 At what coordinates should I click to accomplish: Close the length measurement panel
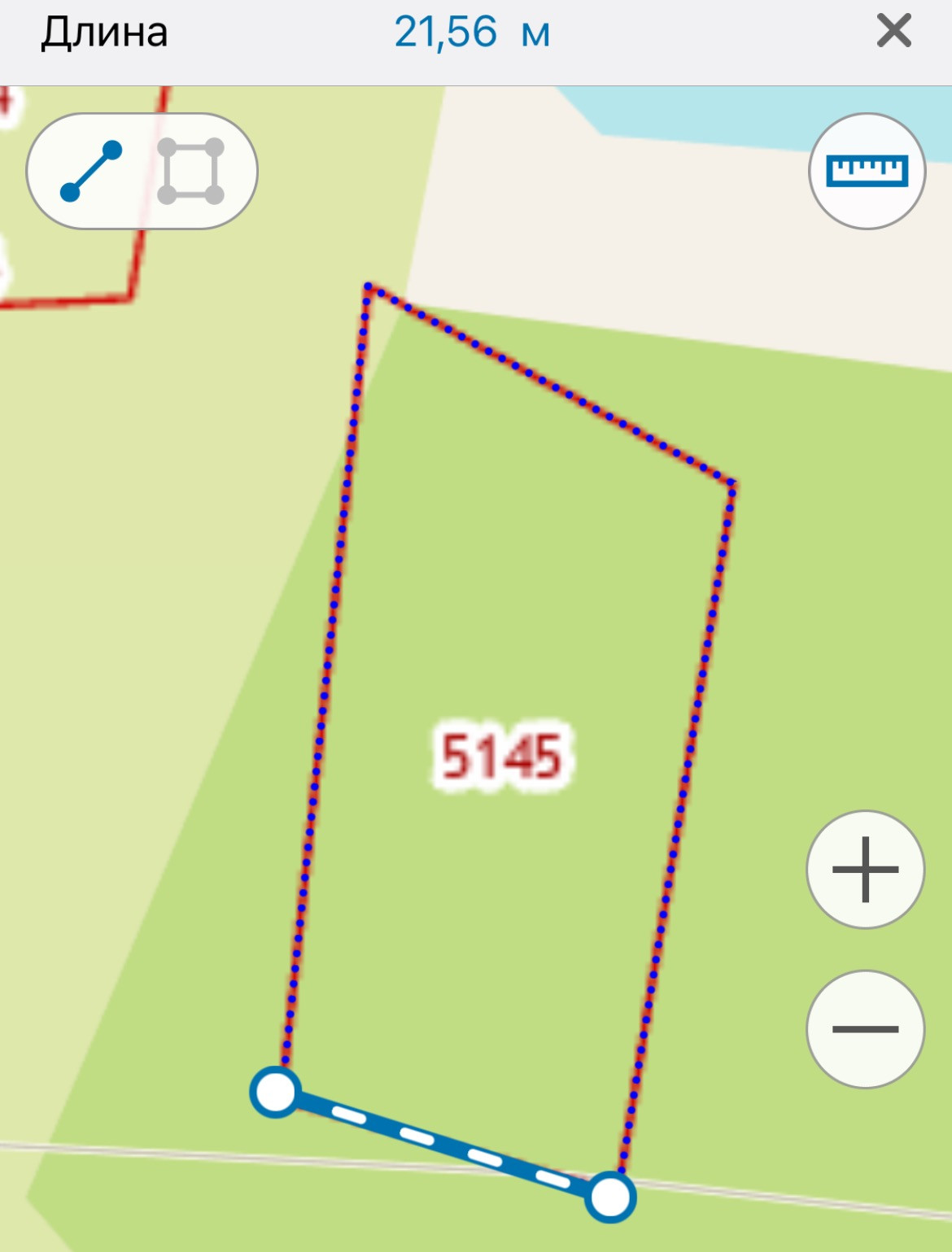[x=893, y=33]
